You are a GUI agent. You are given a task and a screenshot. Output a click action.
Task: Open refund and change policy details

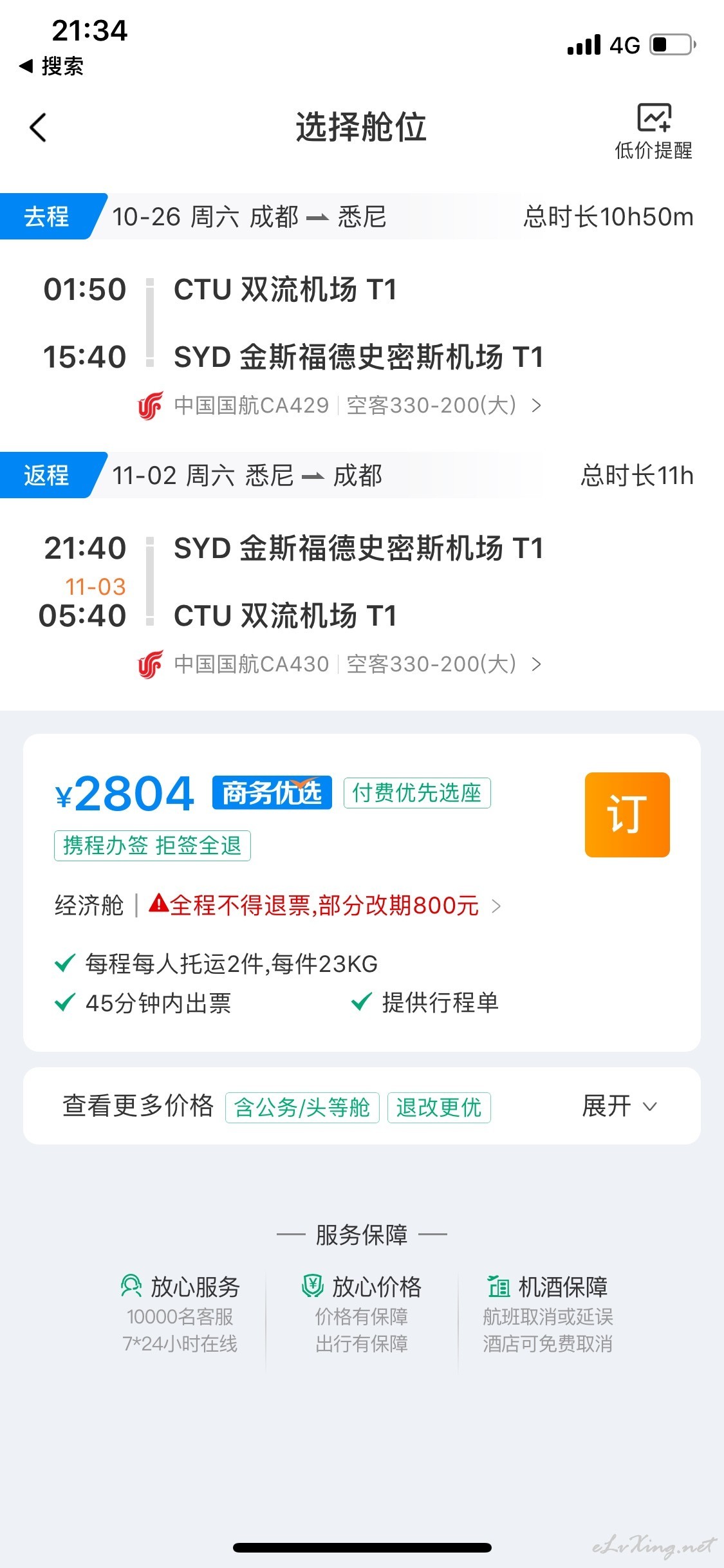pyautogui.click(x=325, y=906)
